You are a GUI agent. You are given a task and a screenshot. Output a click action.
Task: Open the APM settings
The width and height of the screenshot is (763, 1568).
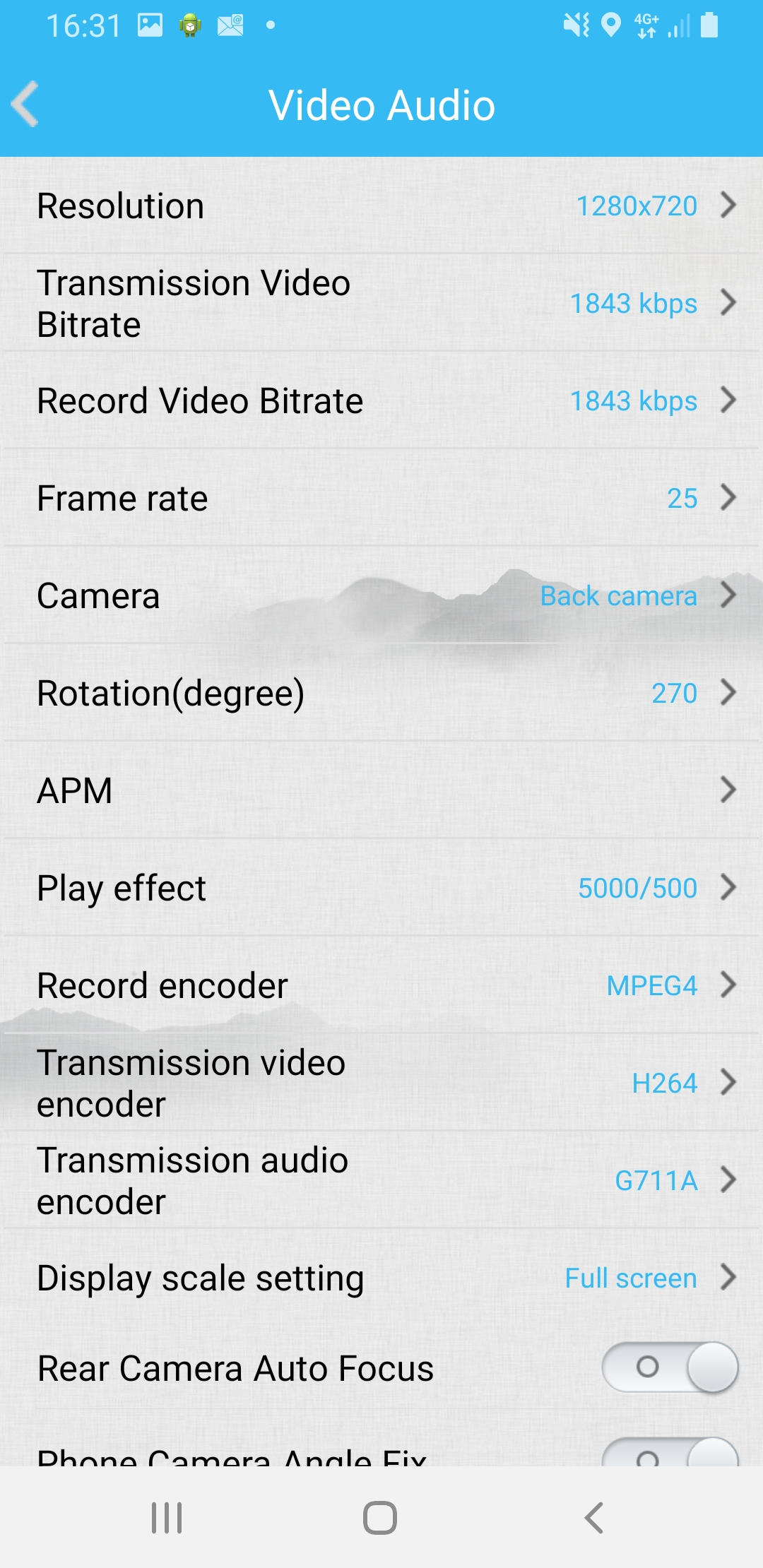point(381,791)
